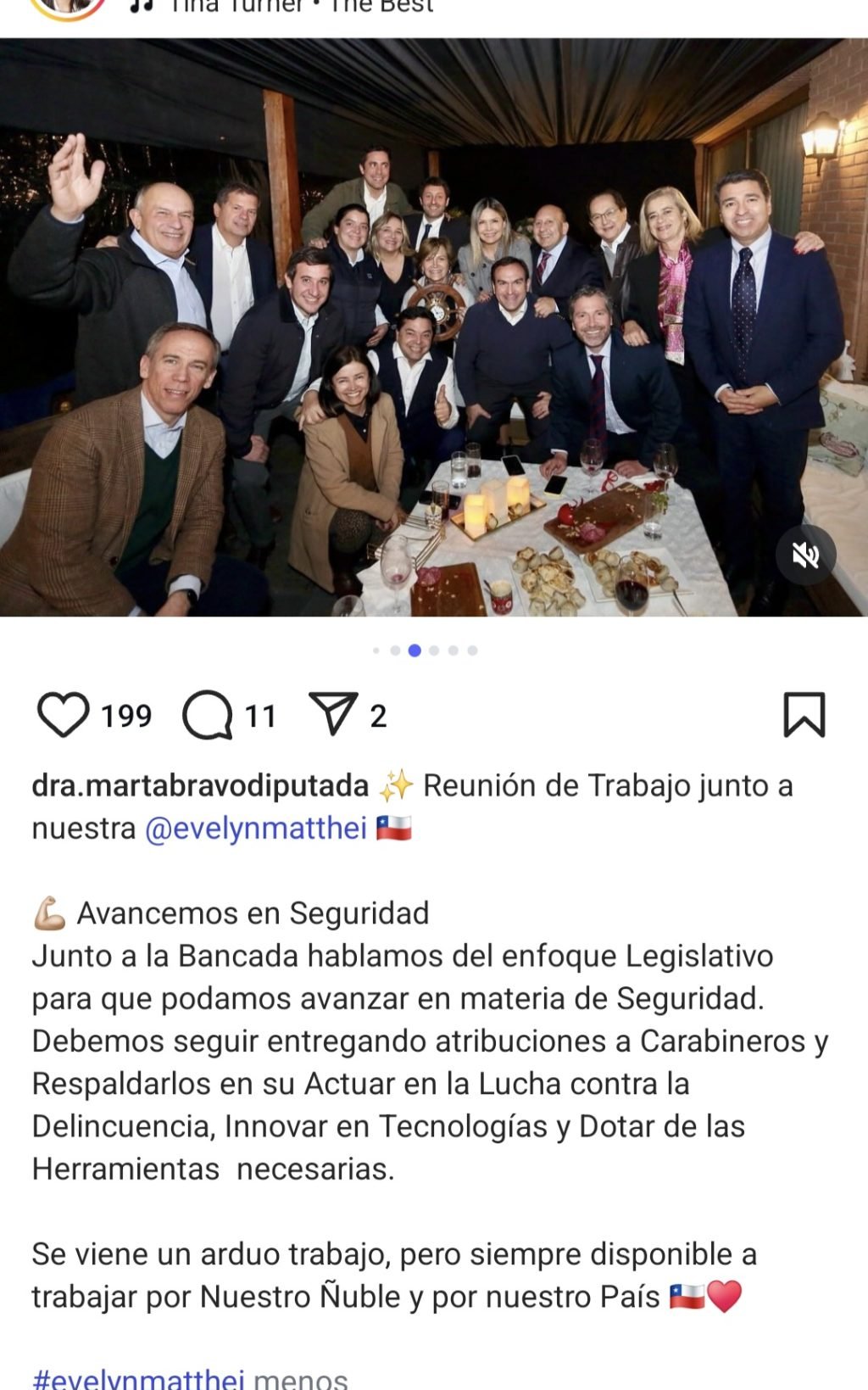Open the dra.martabravodiputada profile
This screenshot has width=868, height=1390.
coord(200,786)
